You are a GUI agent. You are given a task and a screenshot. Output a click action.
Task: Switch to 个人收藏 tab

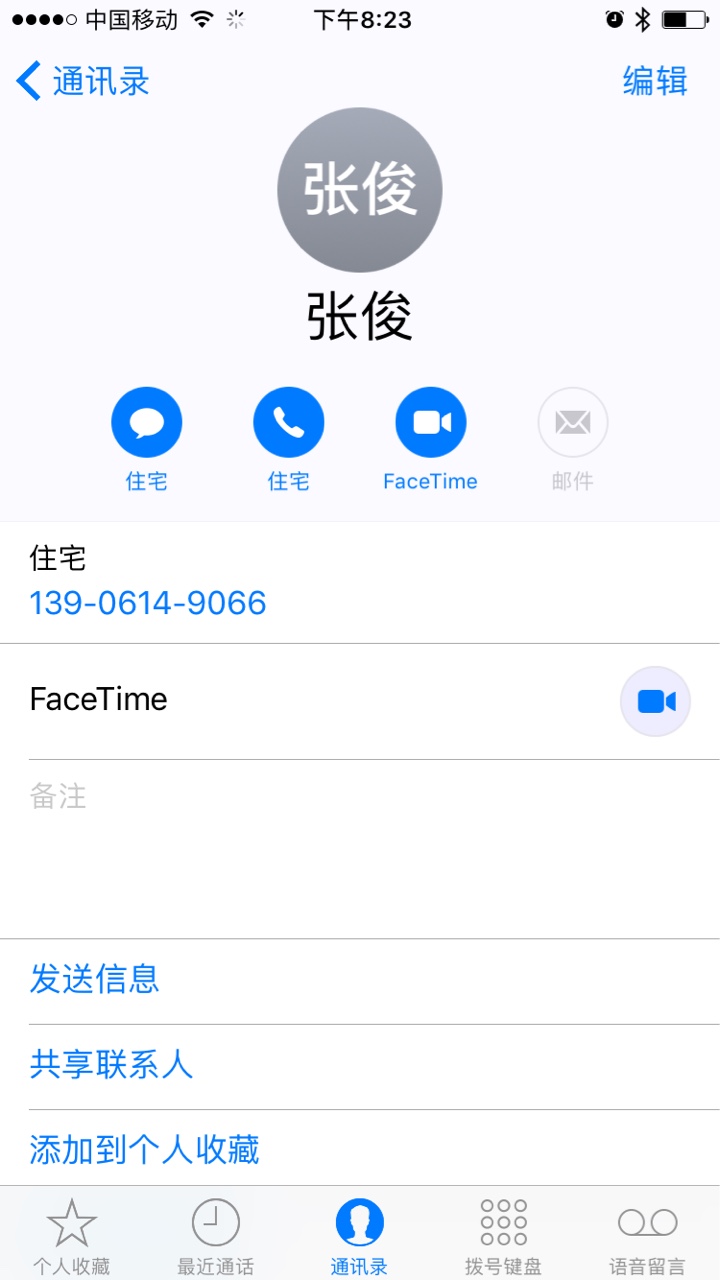pyautogui.click(x=72, y=1236)
